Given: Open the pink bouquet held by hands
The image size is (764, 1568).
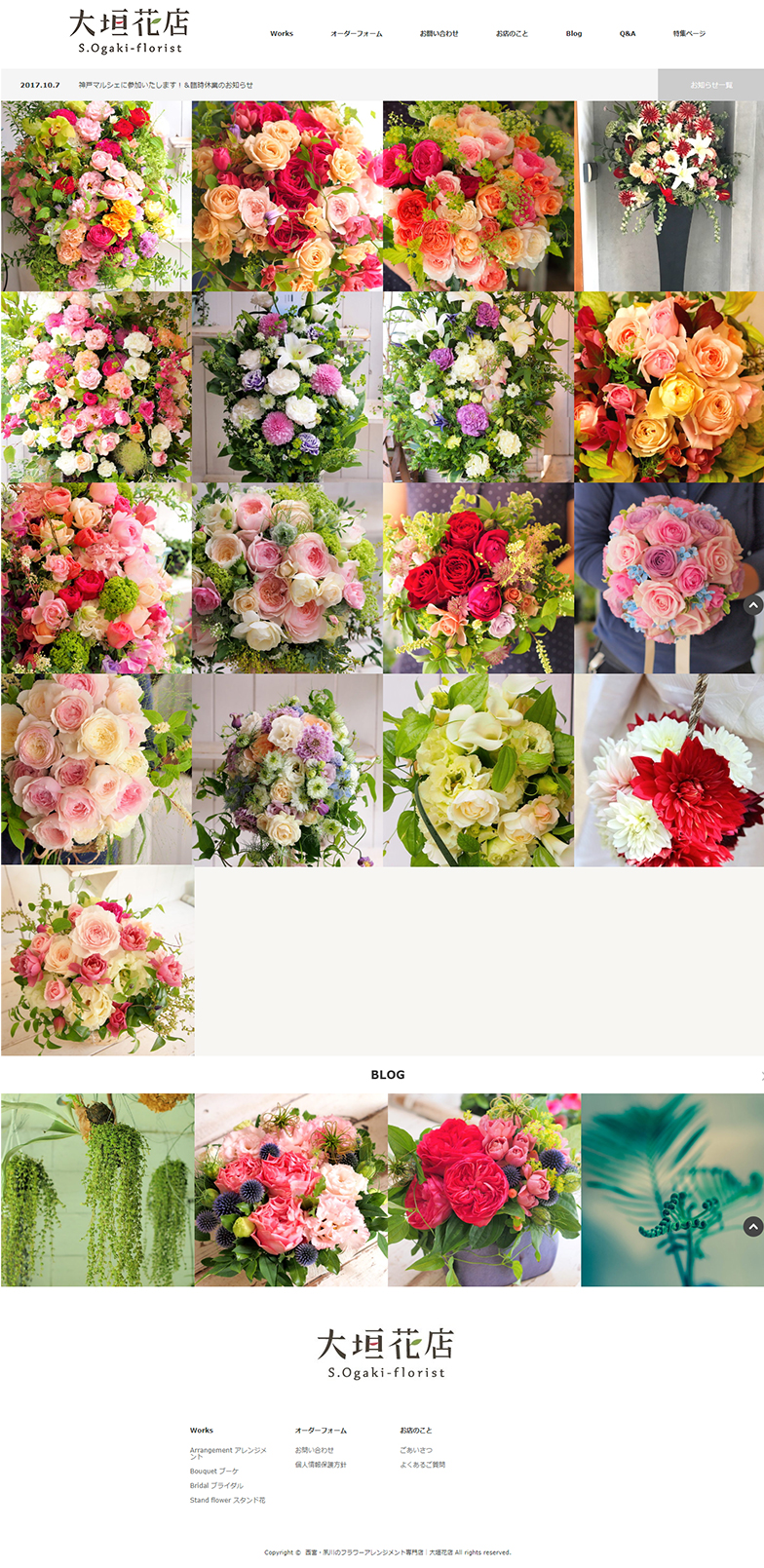Looking at the screenshot, I should (669, 579).
